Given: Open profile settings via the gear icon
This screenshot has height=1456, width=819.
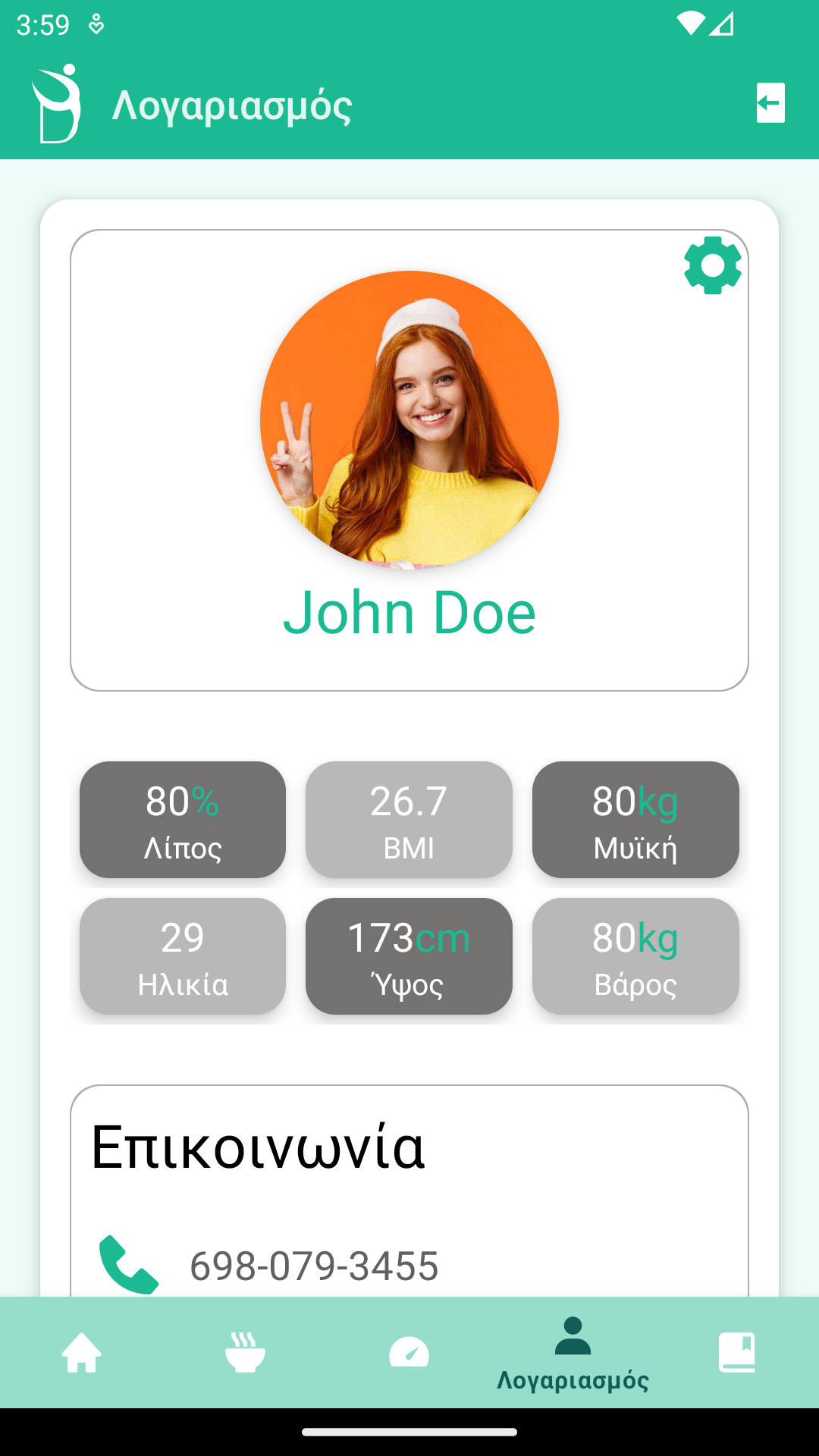Looking at the screenshot, I should [712, 265].
